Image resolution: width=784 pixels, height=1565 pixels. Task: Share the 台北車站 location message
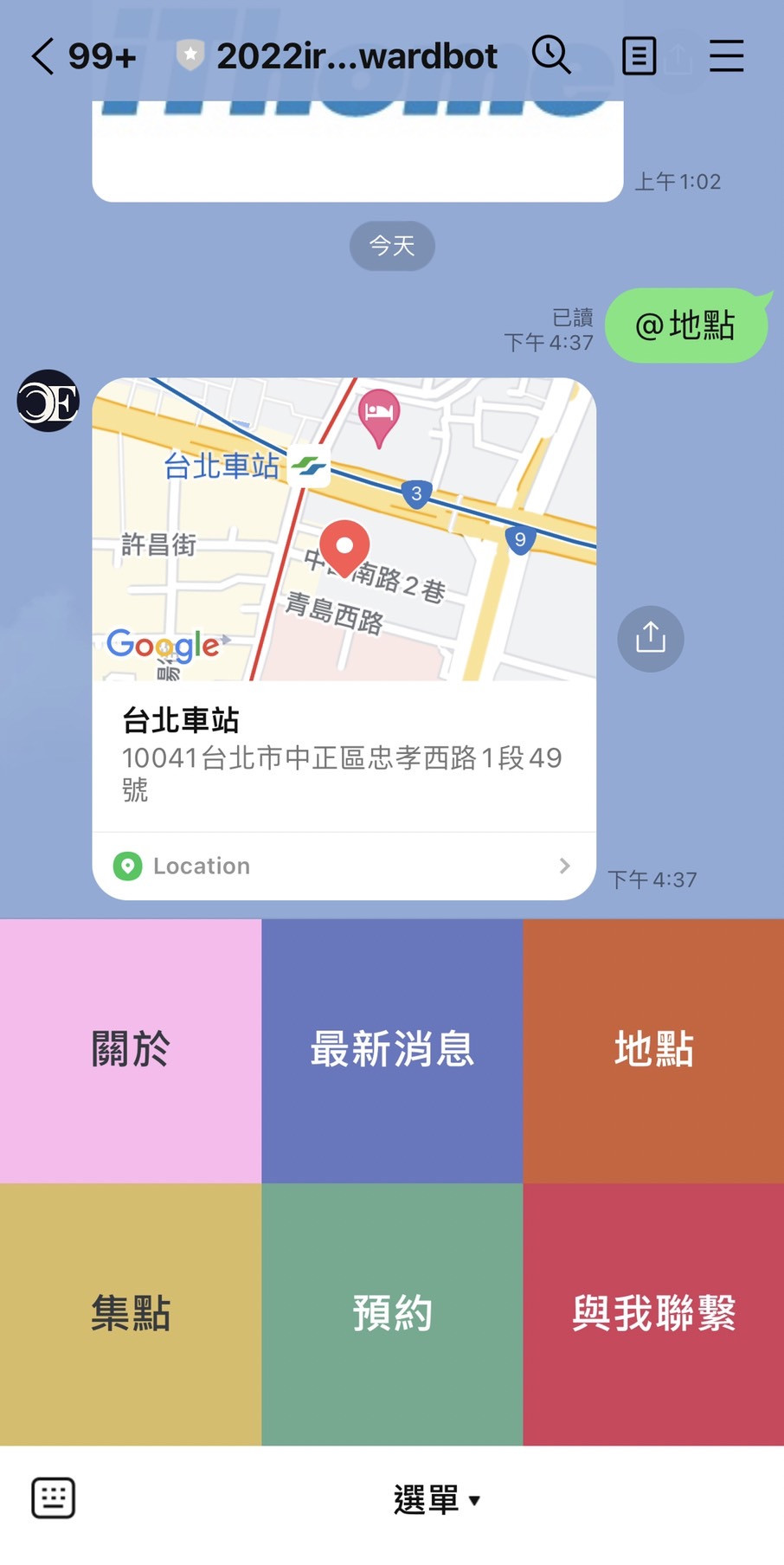tap(650, 639)
